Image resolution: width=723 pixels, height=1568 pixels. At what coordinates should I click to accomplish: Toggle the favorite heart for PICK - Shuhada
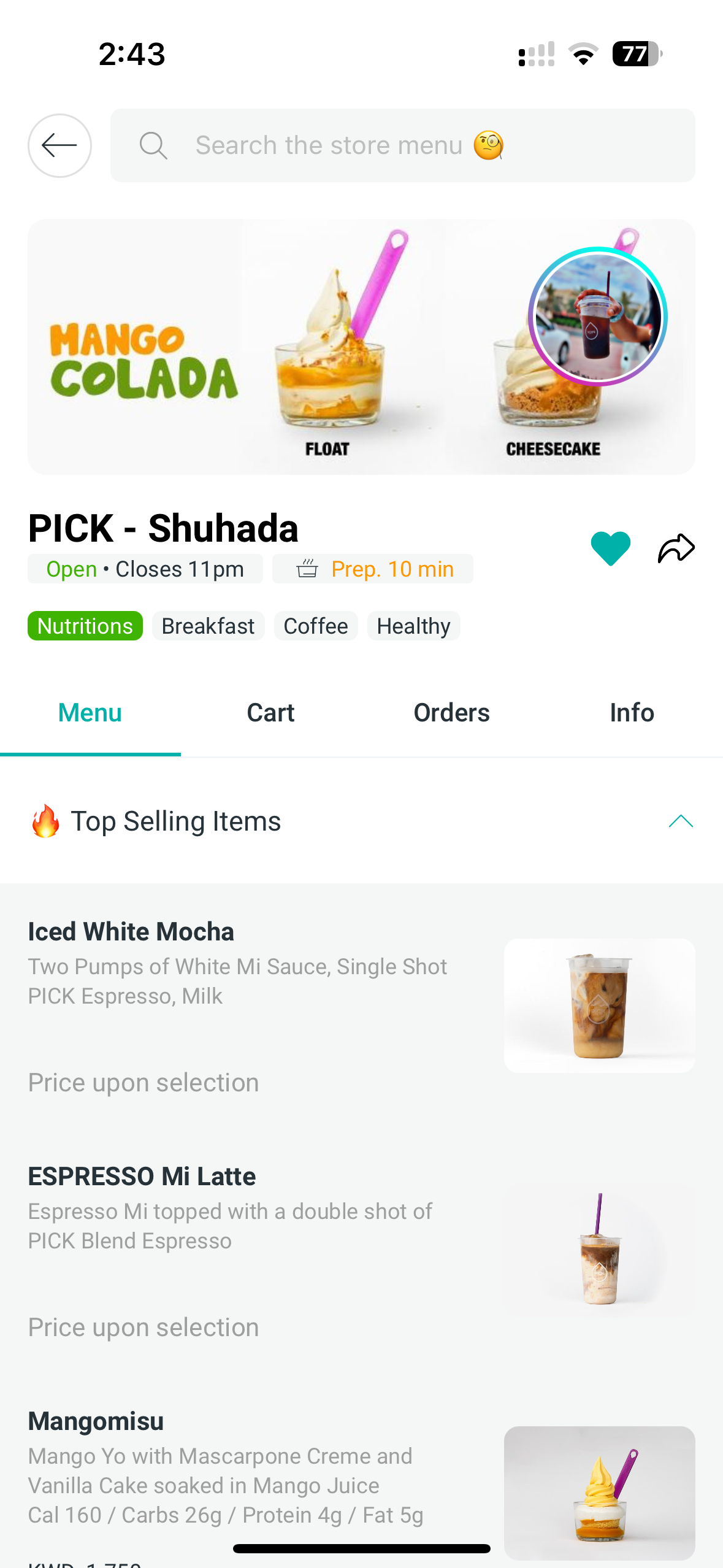click(610, 548)
